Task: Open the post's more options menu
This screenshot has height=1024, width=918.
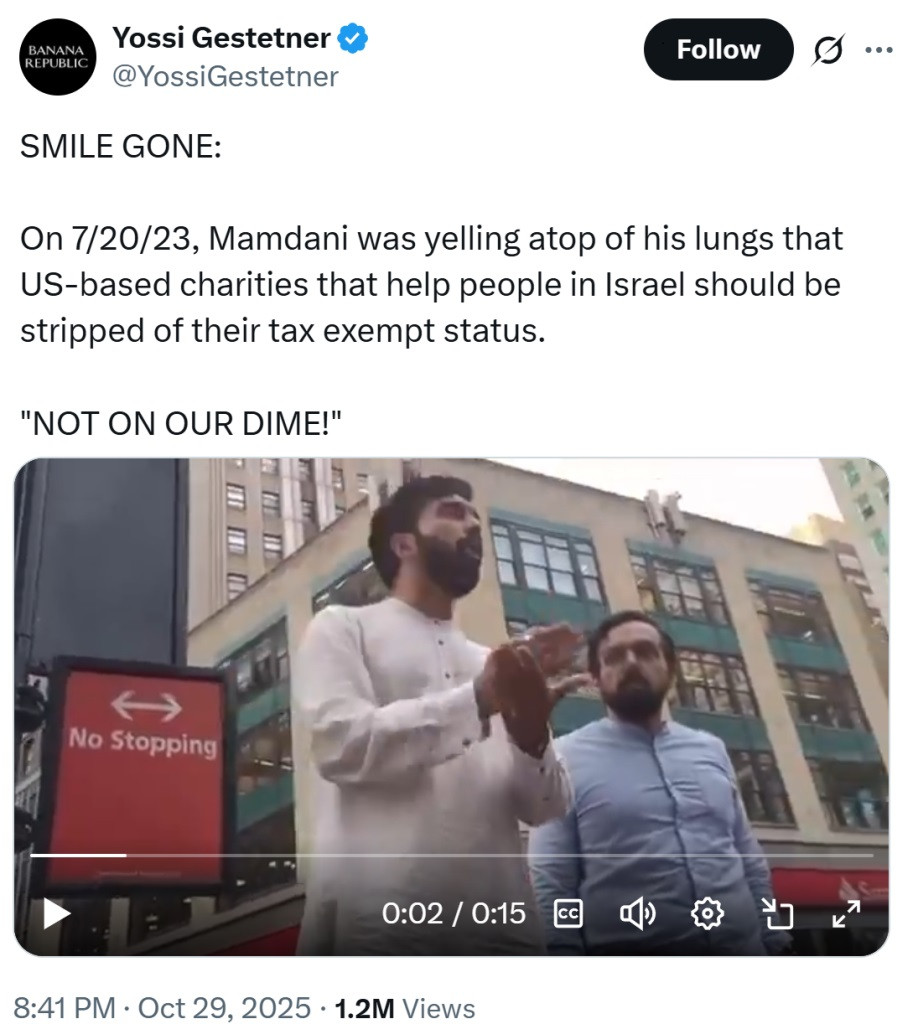Action: tap(878, 50)
